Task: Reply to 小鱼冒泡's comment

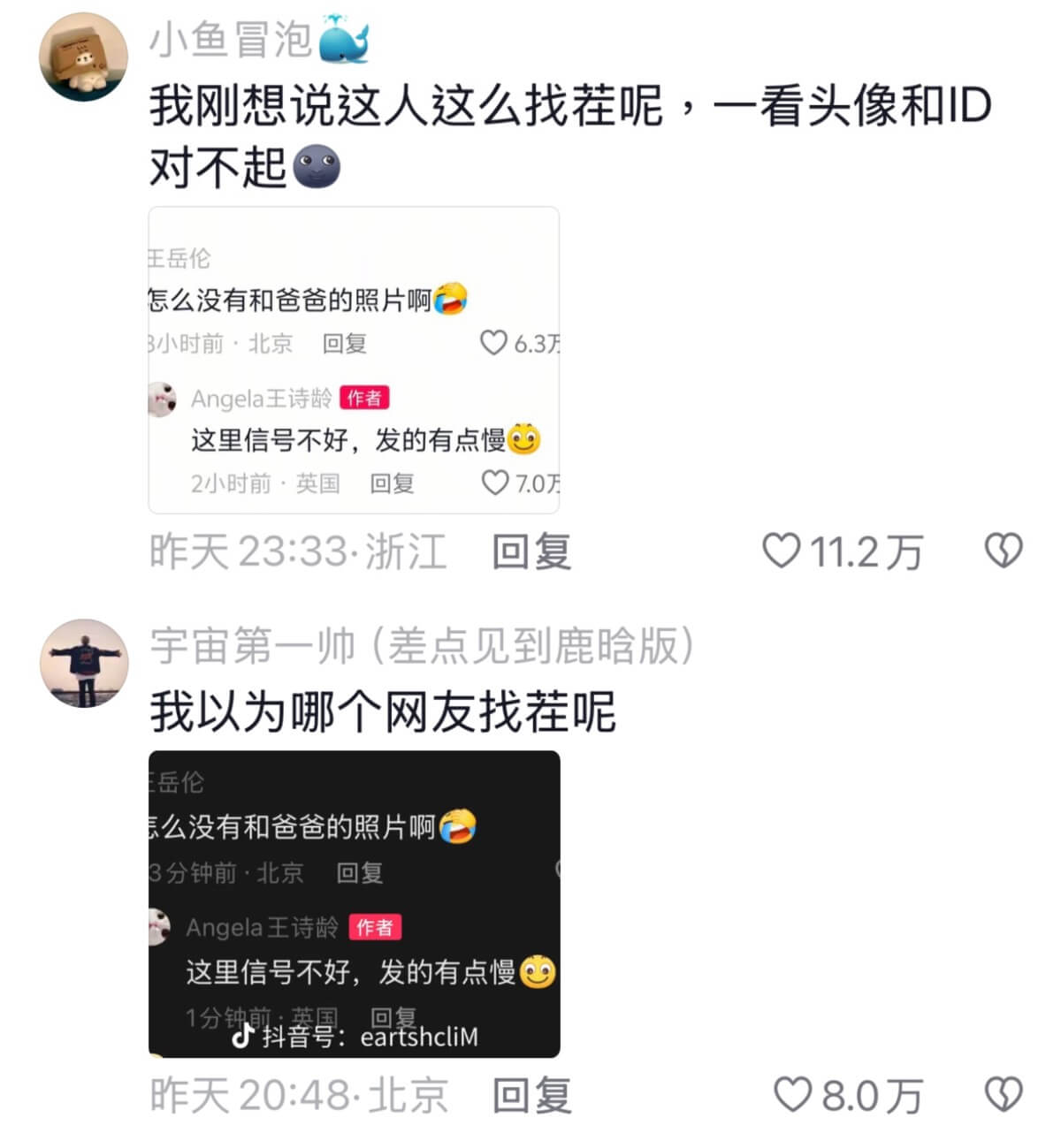Action: (x=531, y=551)
